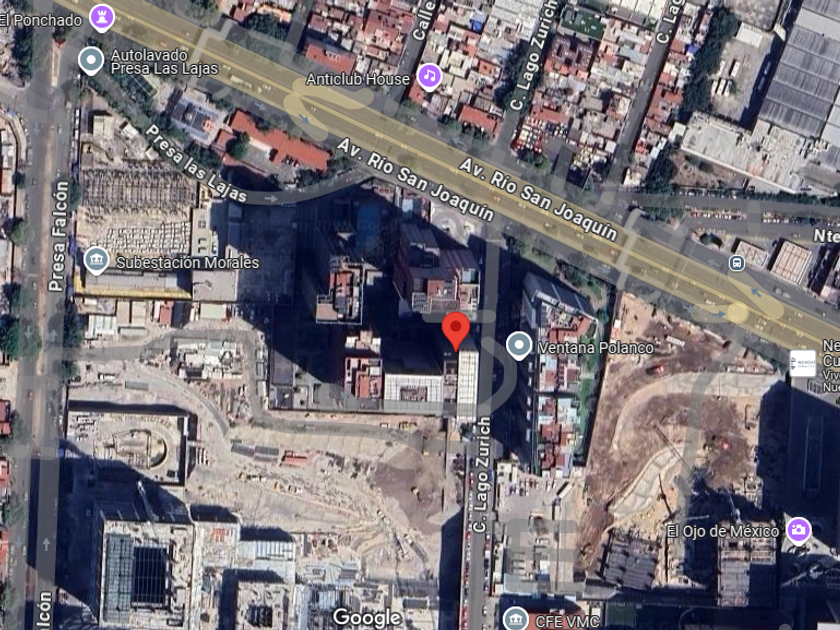Open the El Ponchado marker
Image resolution: width=840 pixels, height=630 pixels.
click(102, 16)
